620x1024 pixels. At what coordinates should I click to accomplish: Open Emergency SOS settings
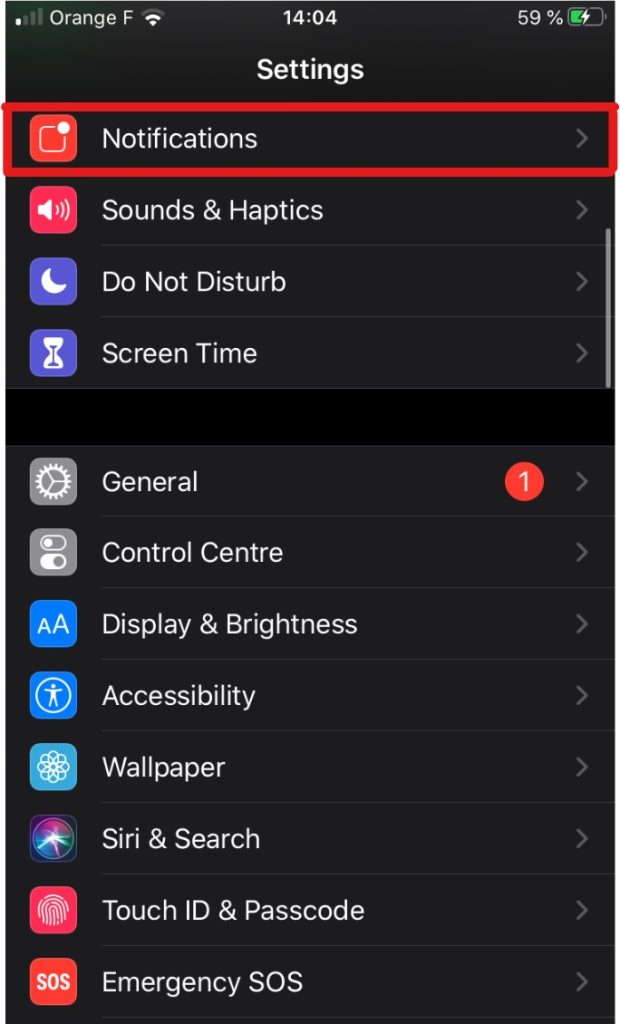pyautogui.click(x=310, y=982)
